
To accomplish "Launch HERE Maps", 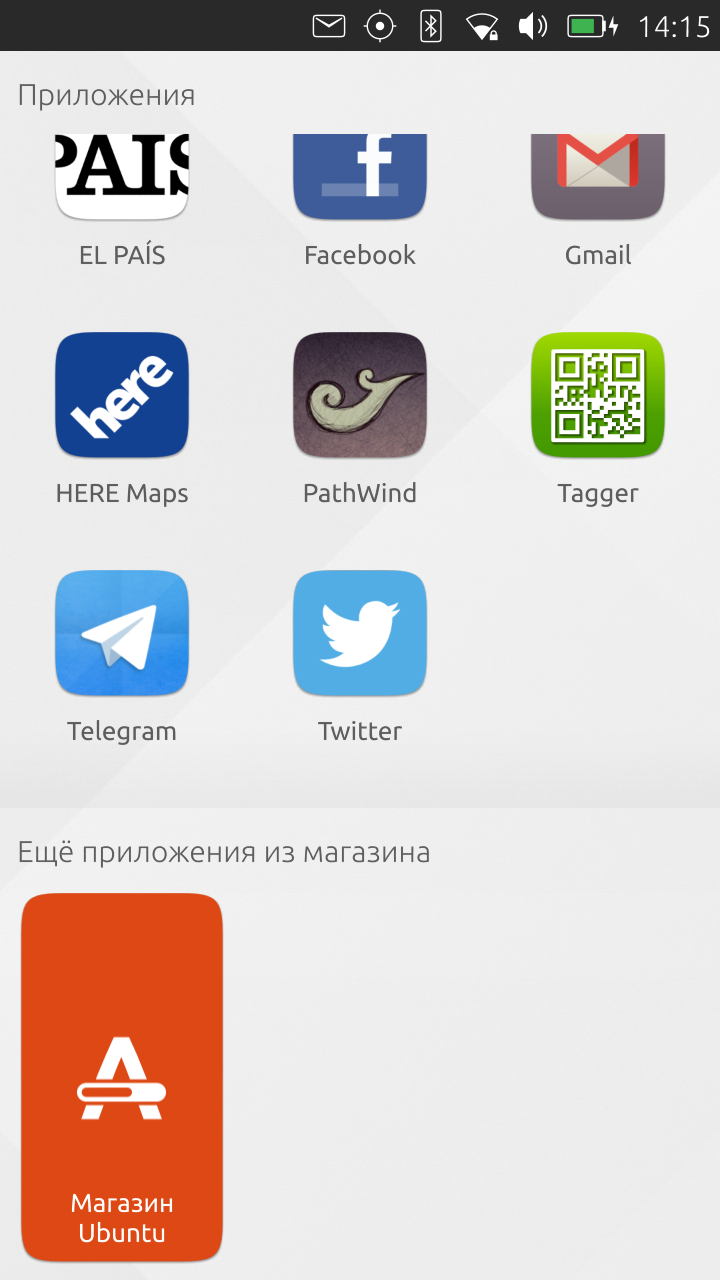I will pos(122,396).
